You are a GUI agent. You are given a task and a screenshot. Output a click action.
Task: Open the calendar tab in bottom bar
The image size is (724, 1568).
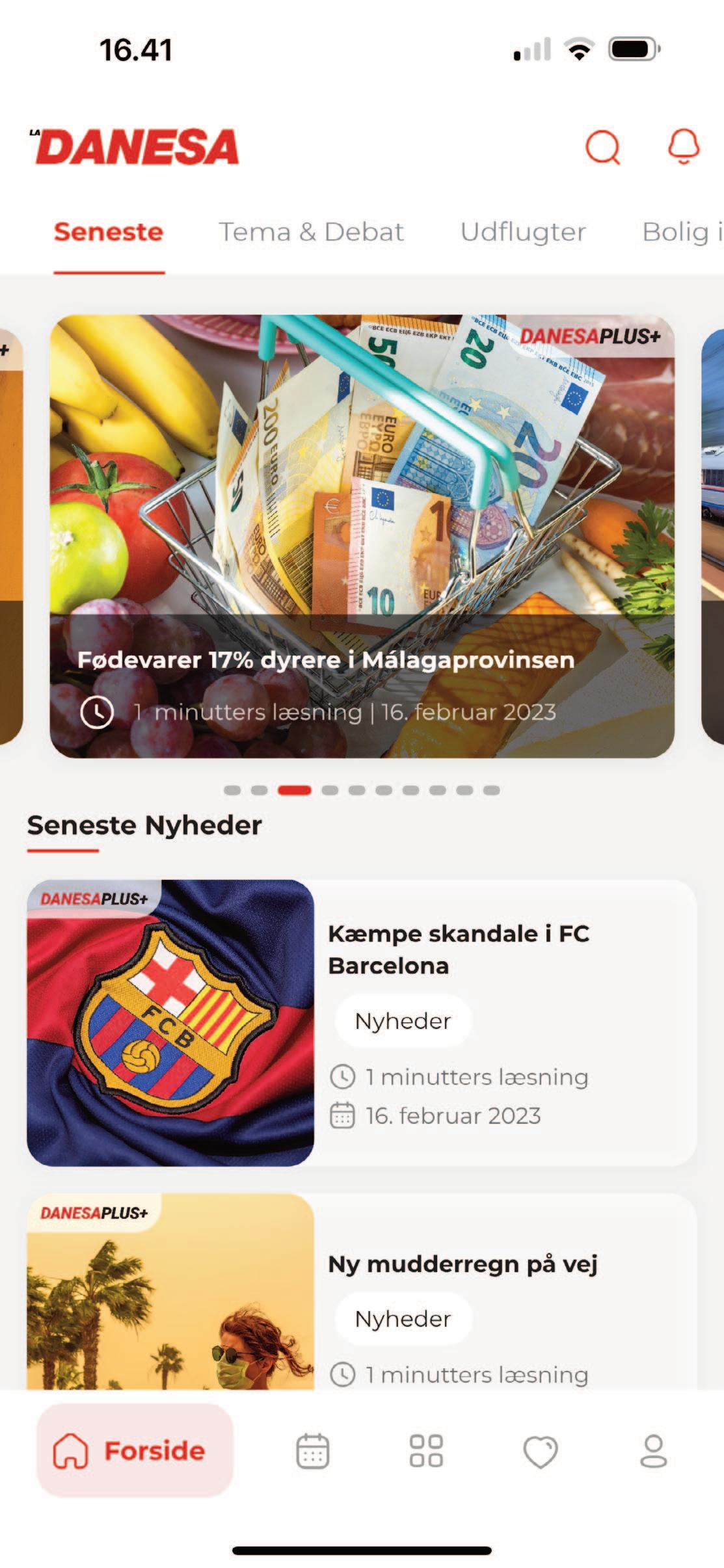click(x=313, y=1451)
